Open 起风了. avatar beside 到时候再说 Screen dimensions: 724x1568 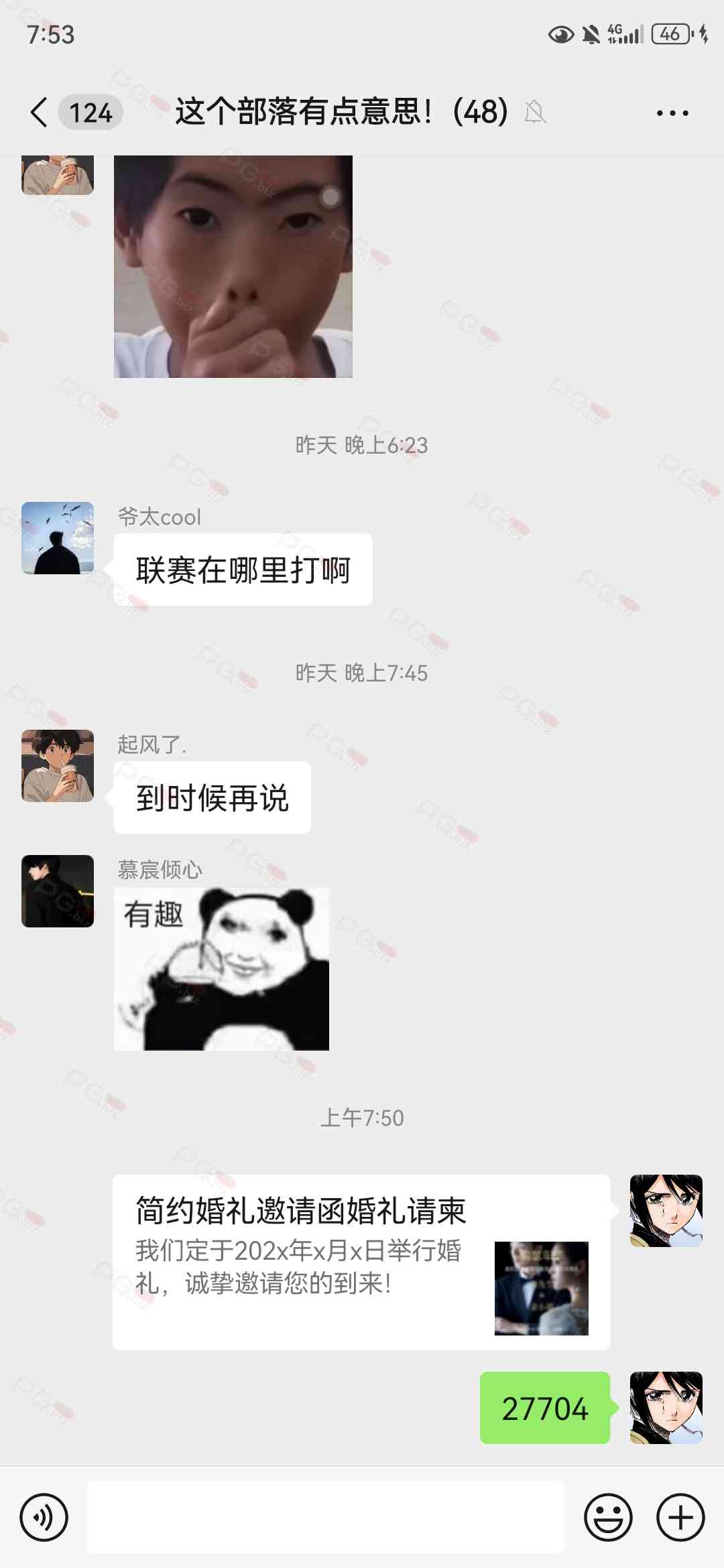58,766
